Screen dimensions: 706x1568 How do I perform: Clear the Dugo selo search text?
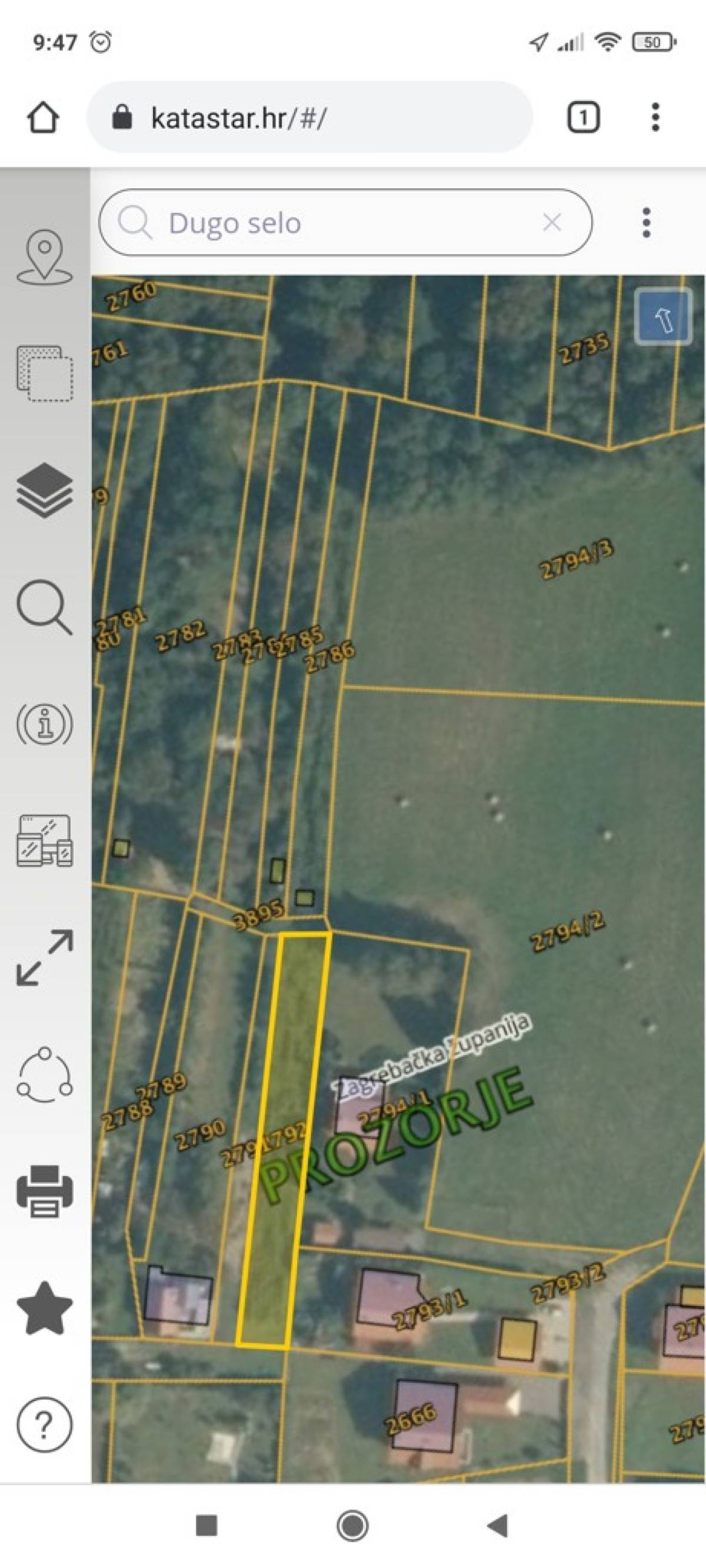click(x=551, y=222)
